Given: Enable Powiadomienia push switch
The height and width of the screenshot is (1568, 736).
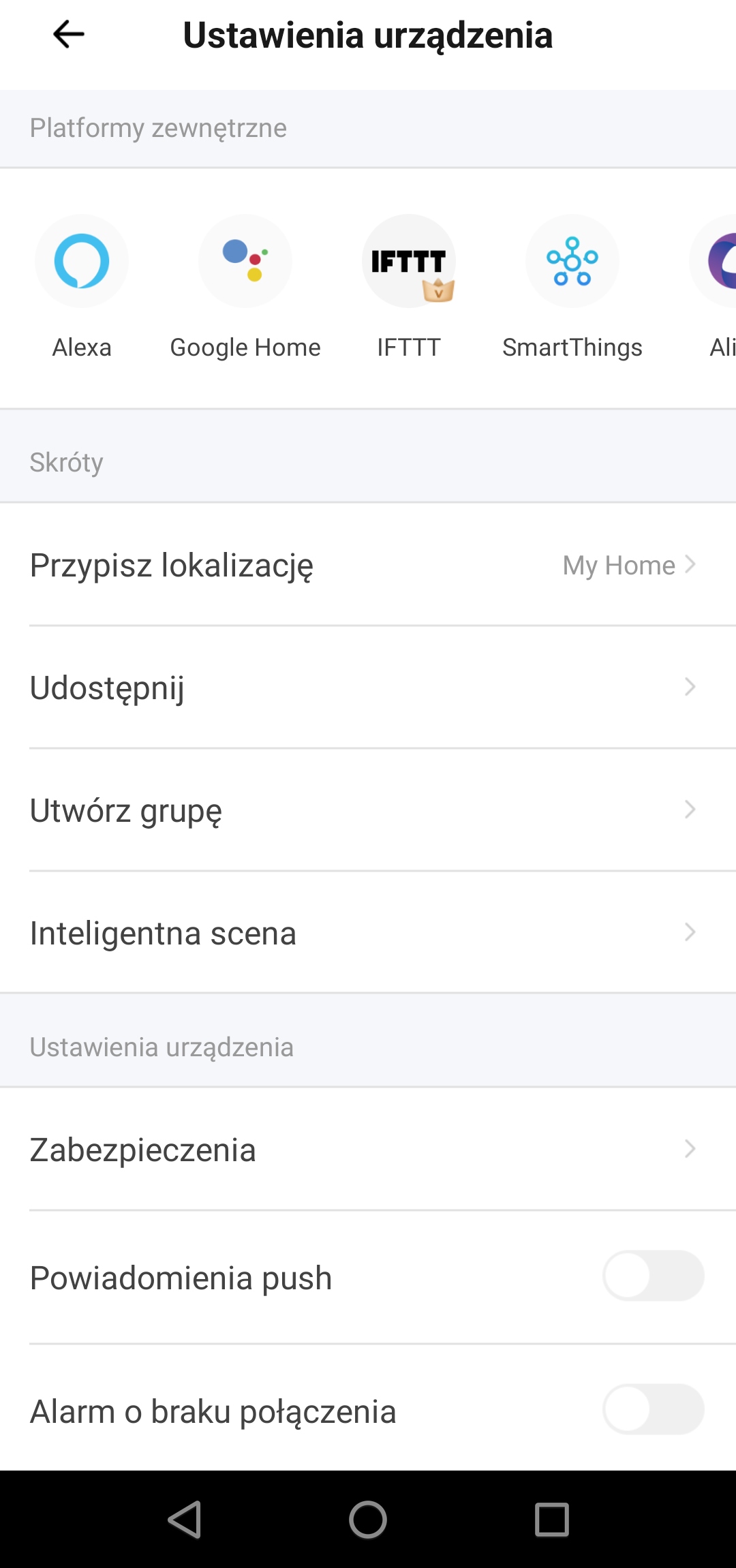Looking at the screenshot, I should 653,1276.
